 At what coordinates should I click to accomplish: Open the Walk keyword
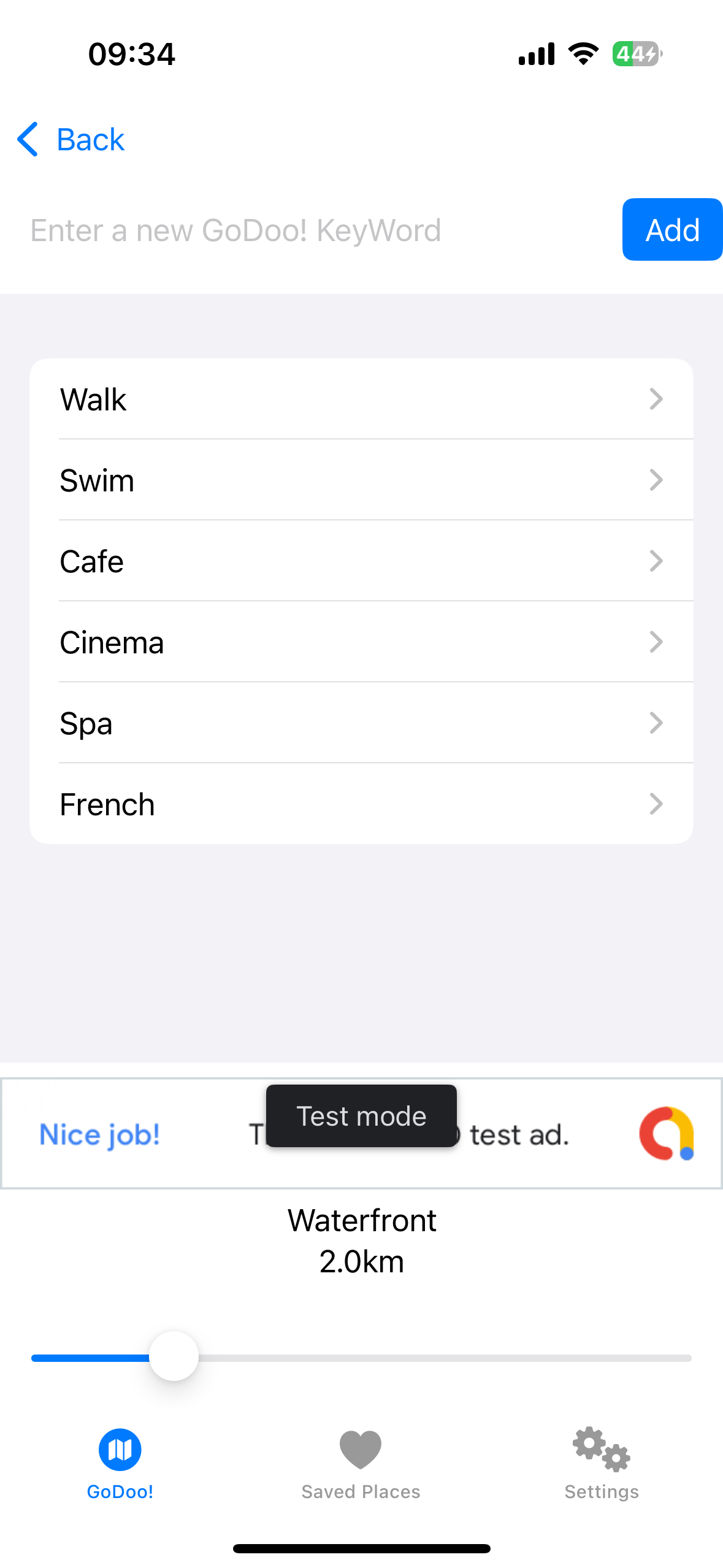[361, 399]
